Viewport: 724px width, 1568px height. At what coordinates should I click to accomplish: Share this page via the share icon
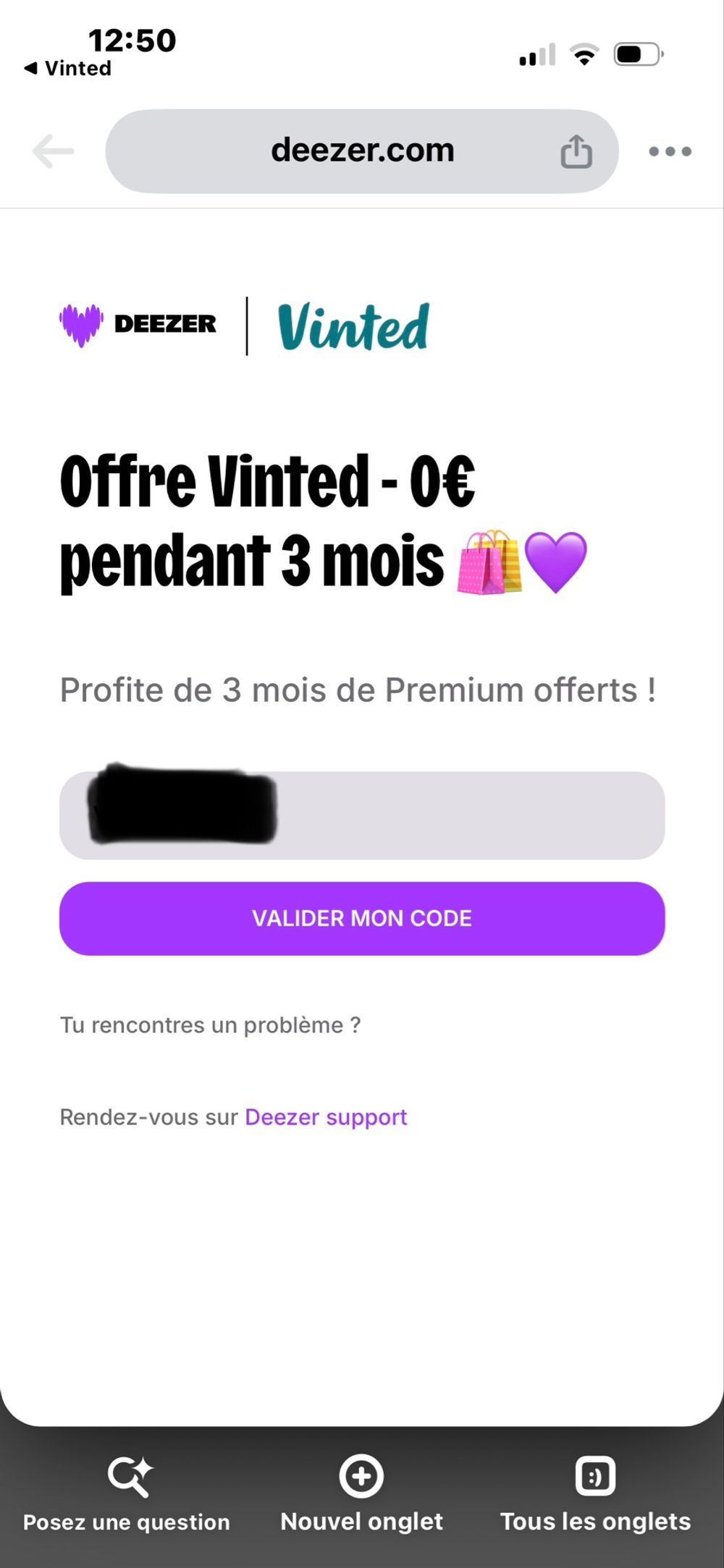(576, 151)
